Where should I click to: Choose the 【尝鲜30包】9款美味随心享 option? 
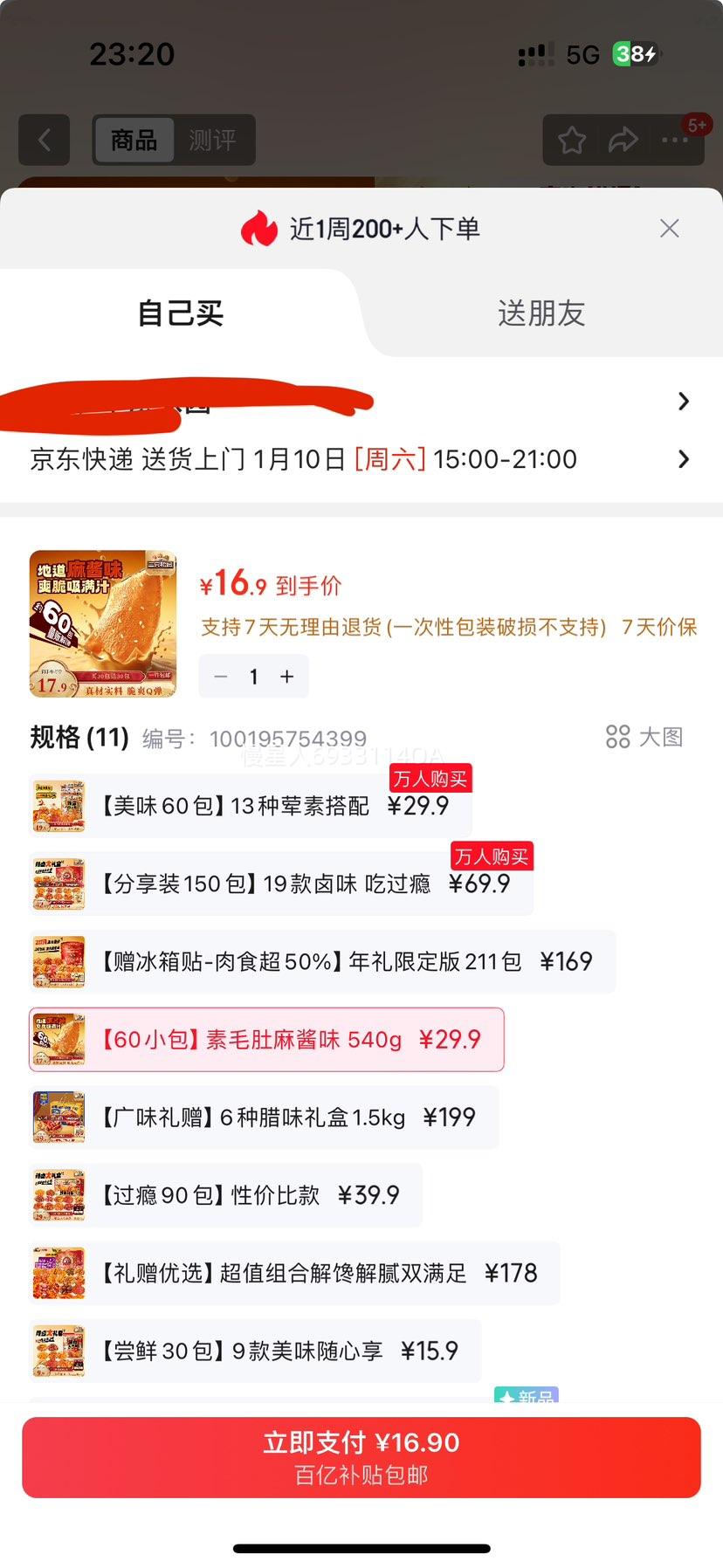(x=253, y=1350)
